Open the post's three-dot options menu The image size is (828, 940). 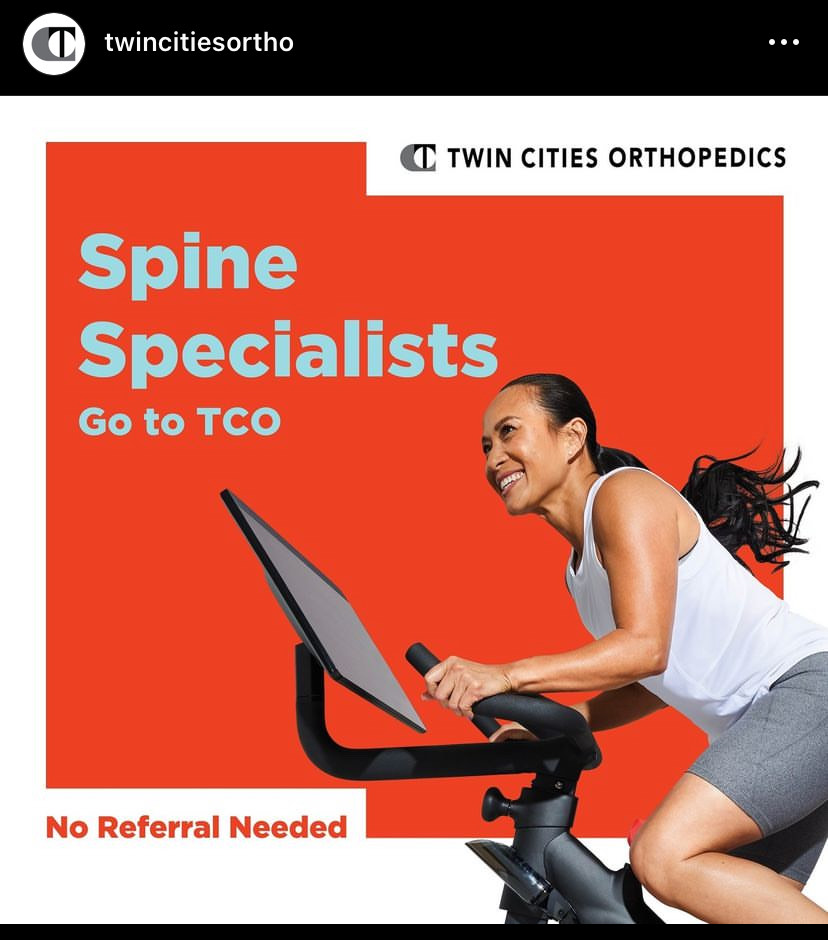coord(784,43)
